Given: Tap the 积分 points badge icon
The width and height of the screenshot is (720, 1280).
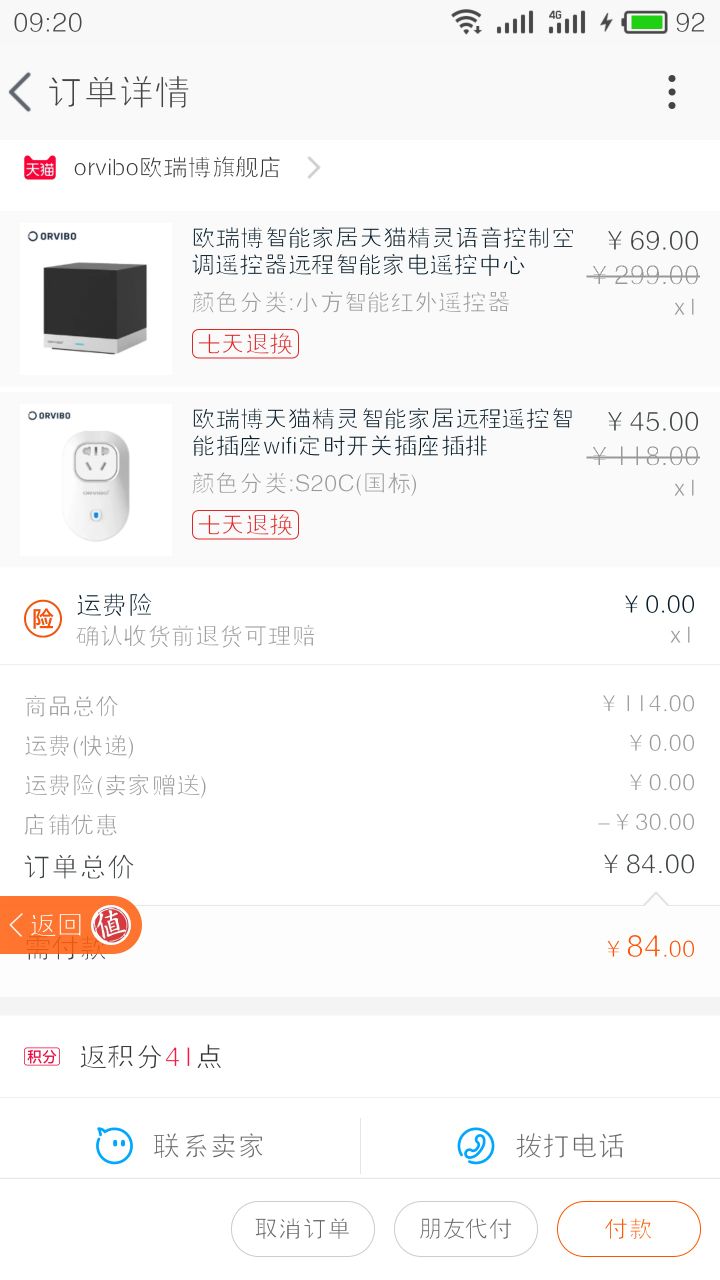Looking at the screenshot, I should tap(41, 1055).
